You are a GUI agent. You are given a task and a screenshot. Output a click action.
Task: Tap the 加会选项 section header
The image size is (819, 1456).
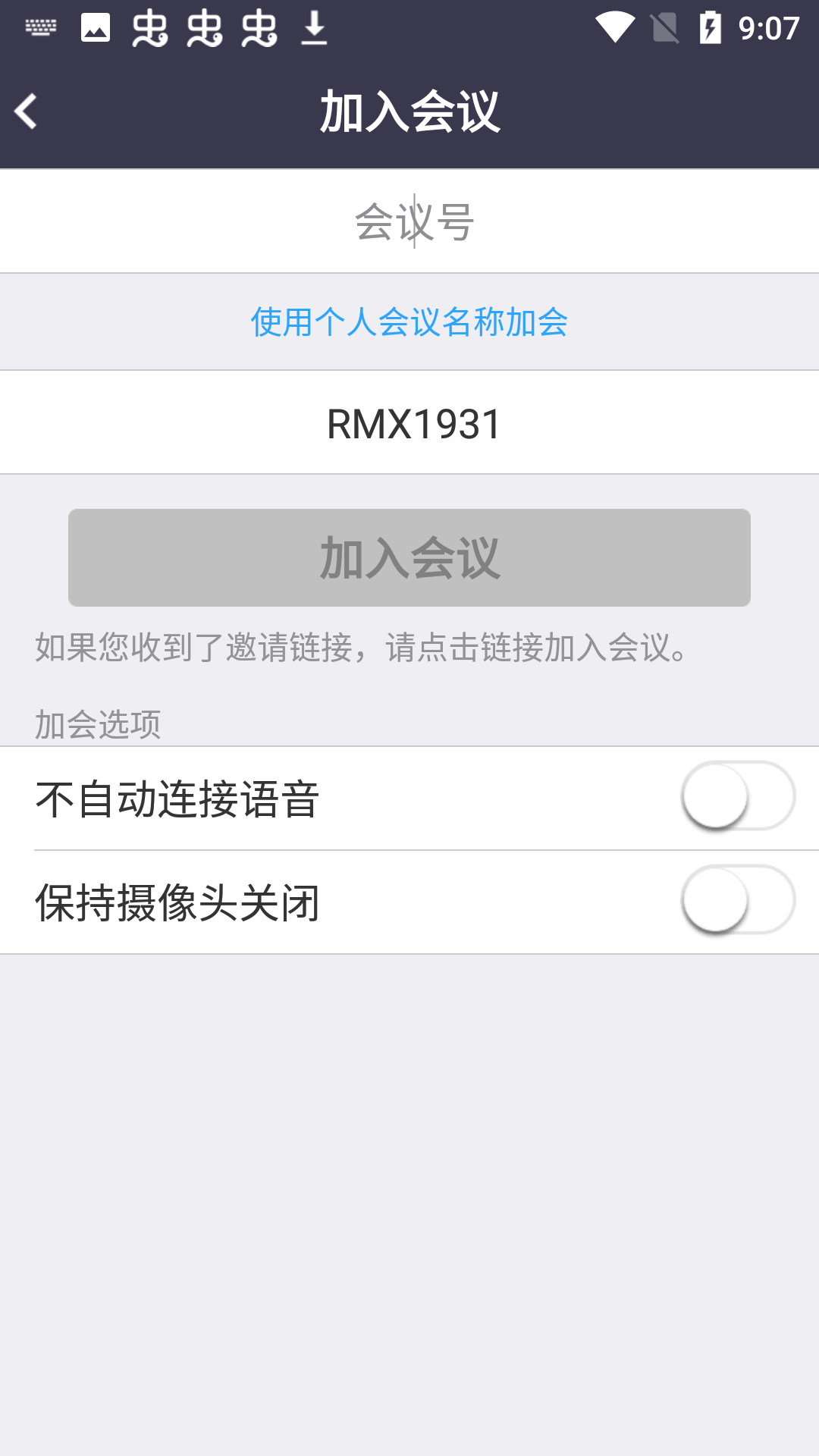pyautogui.click(x=97, y=723)
